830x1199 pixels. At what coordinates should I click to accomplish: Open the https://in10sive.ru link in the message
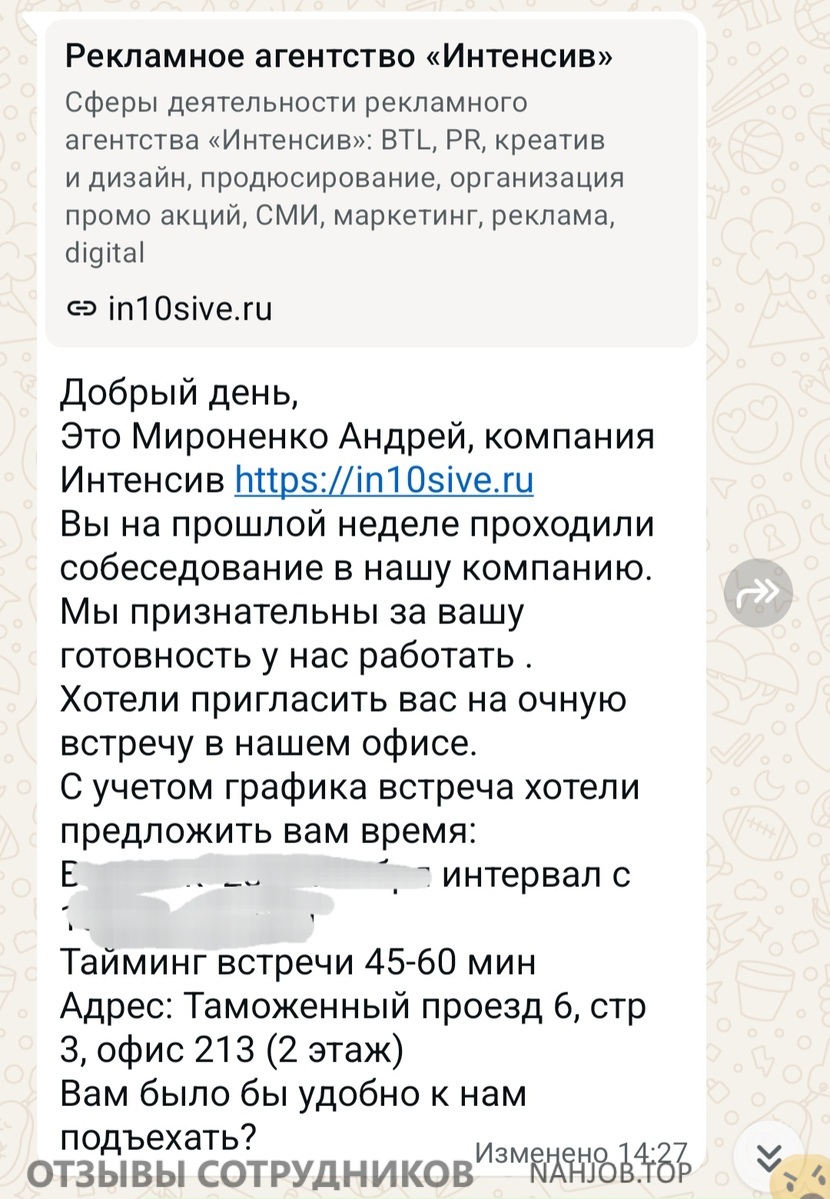click(x=384, y=480)
